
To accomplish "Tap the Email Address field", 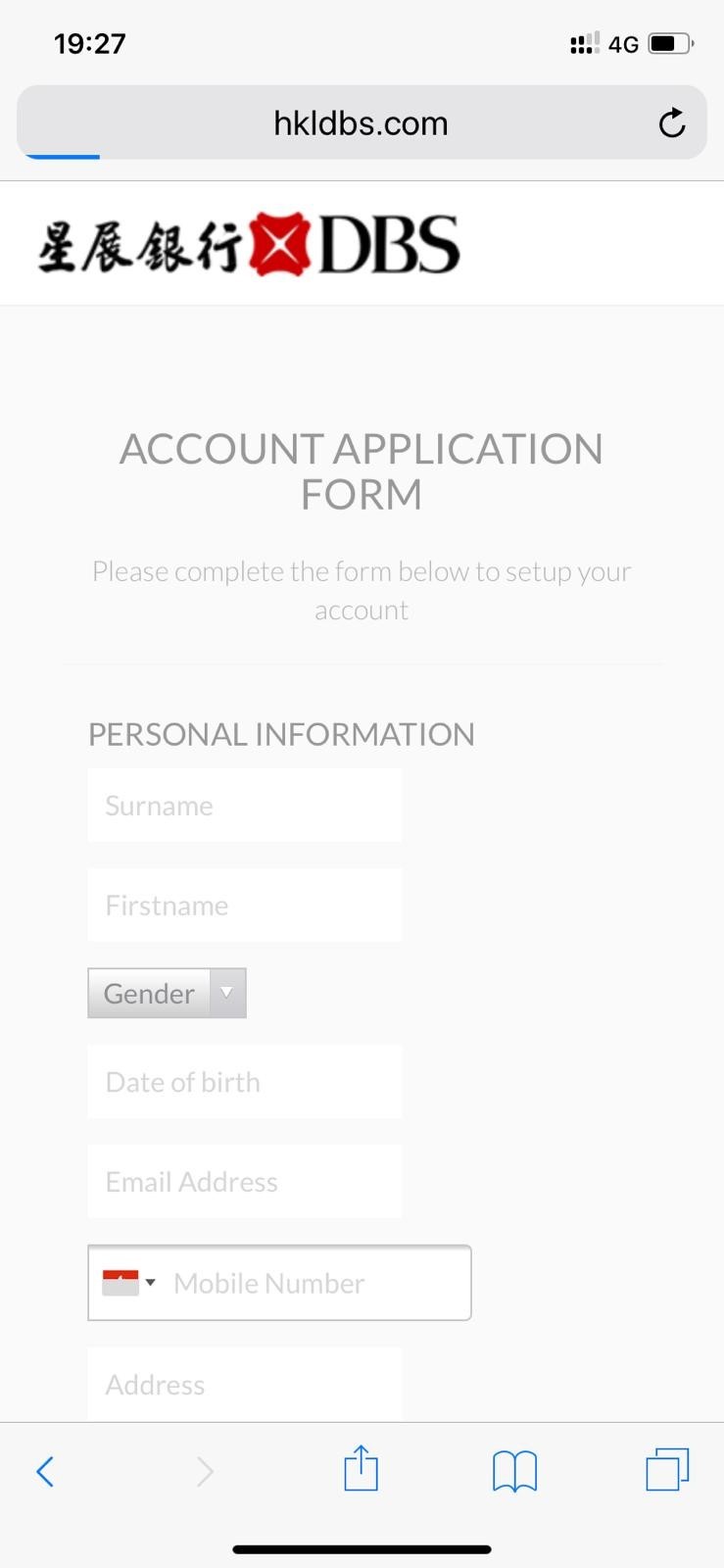I will (x=244, y=1182).
